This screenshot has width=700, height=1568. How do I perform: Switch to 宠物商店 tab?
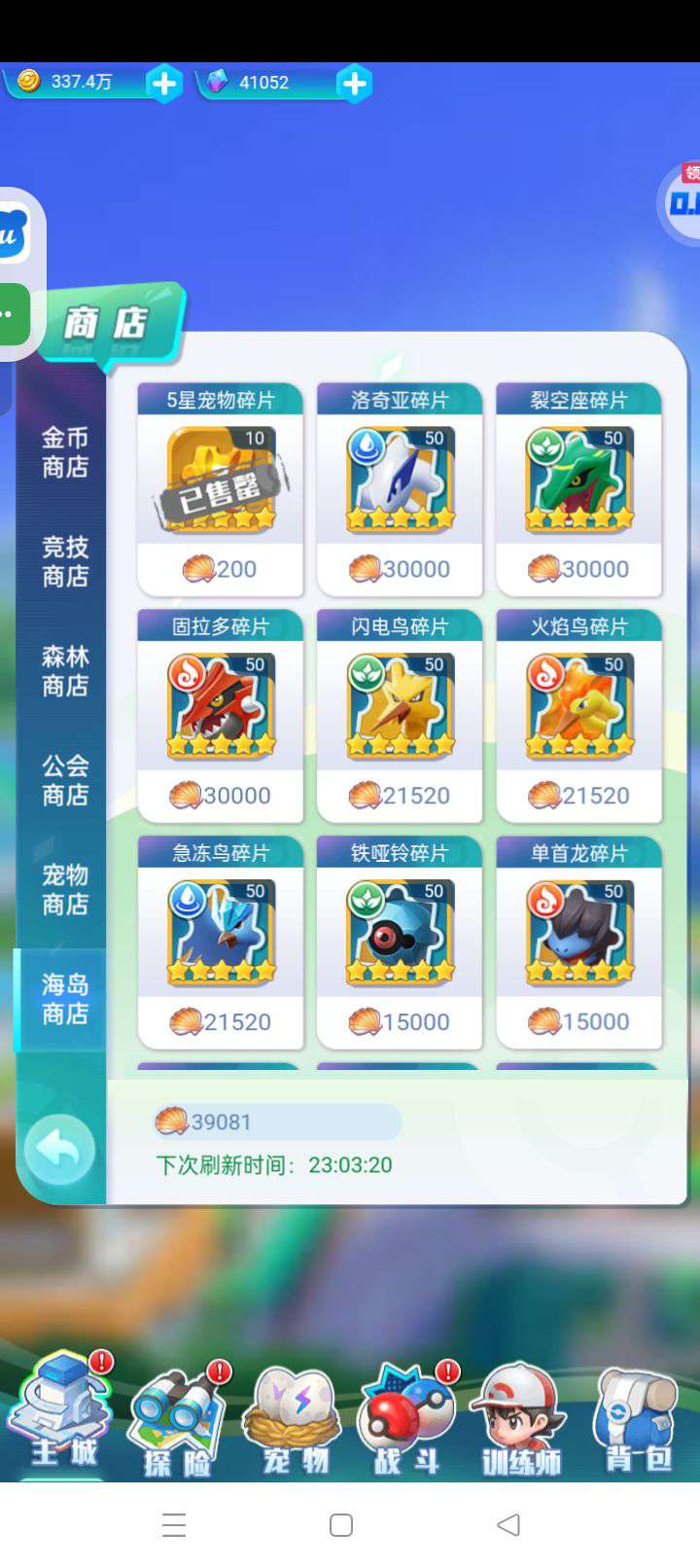pos(65,889)
